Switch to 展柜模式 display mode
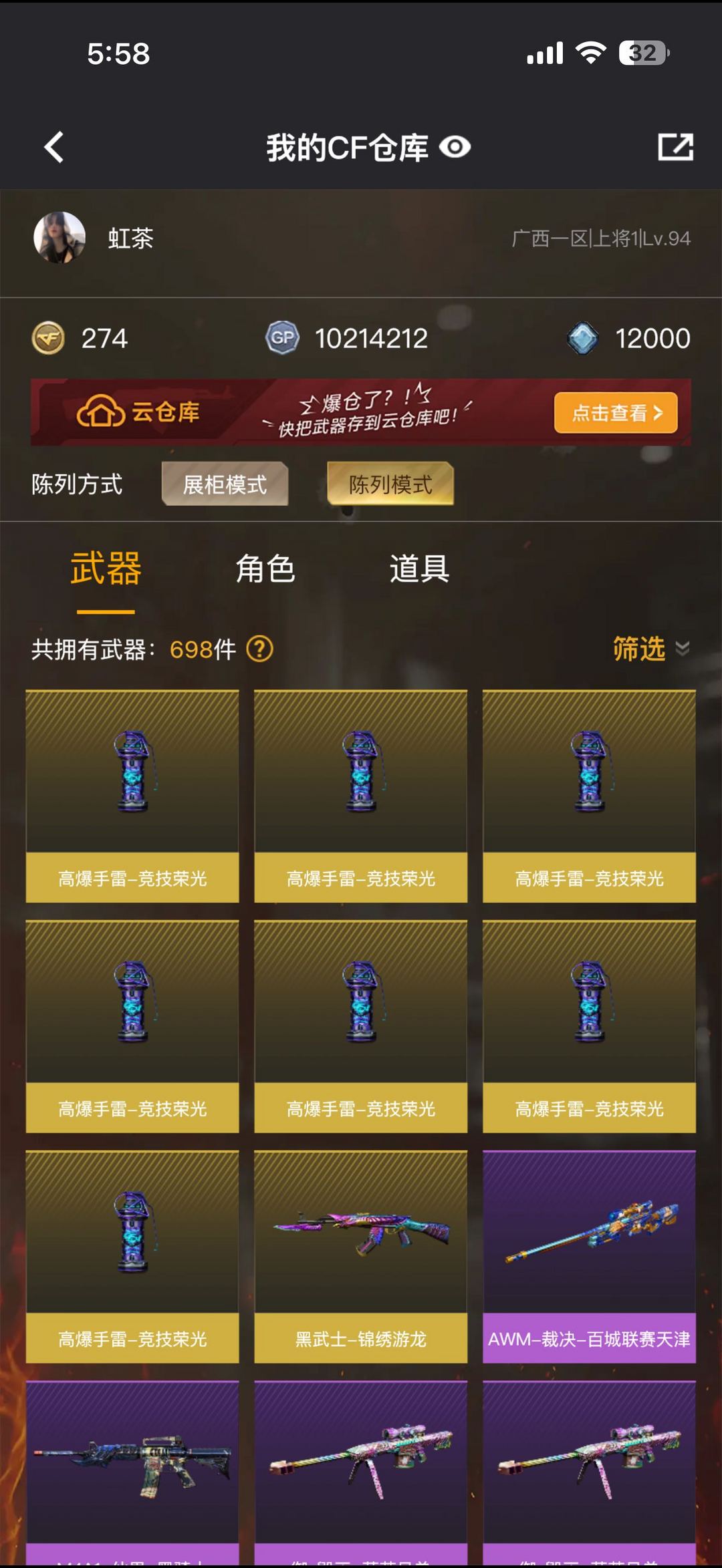This screenshot has width=722, height=1568. click(x=225, y=484)
